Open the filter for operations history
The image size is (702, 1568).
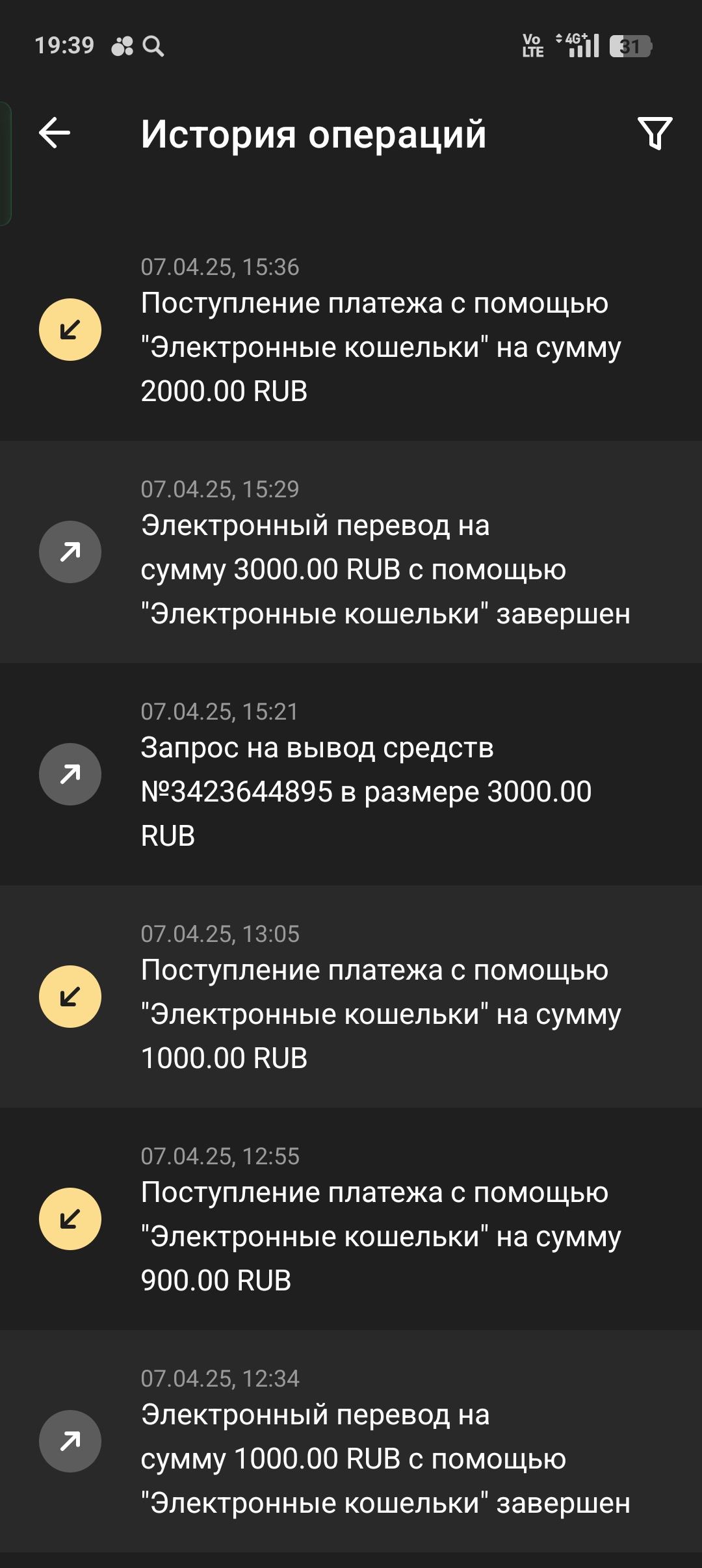click(x=655, y=133)
